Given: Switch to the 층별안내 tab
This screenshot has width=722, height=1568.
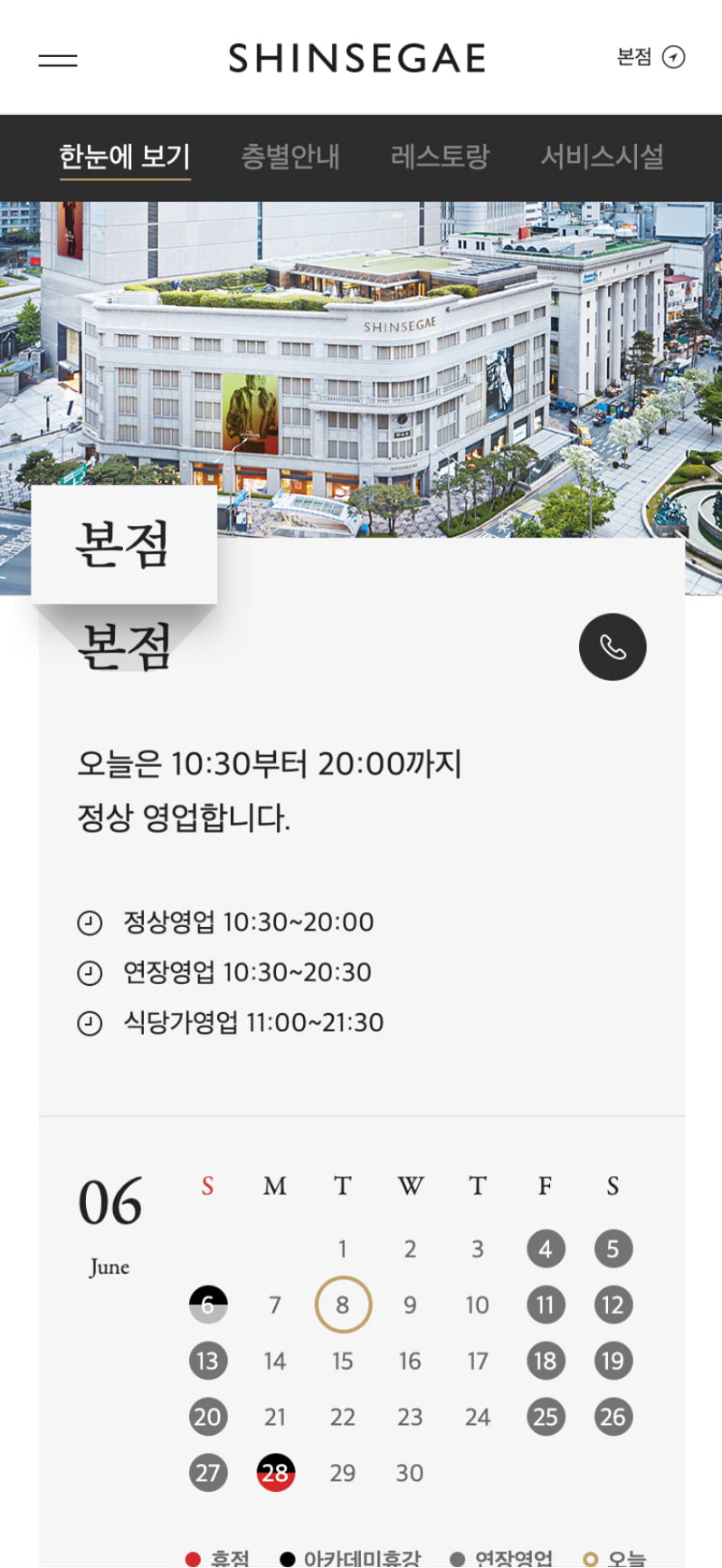Looking at the screenshot, I should click(x=290, y=157).
